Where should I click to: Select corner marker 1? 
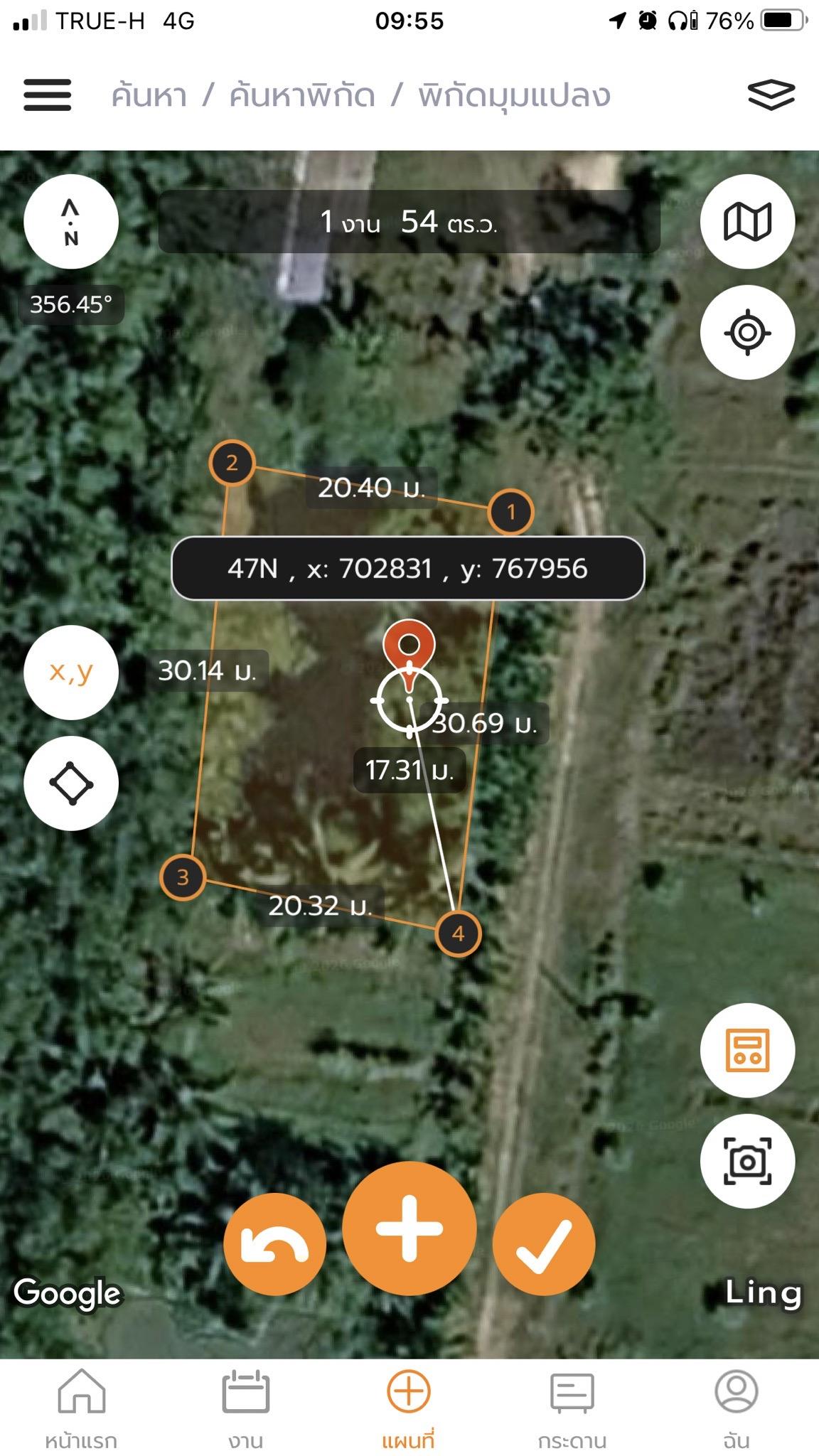click(510, 511)
